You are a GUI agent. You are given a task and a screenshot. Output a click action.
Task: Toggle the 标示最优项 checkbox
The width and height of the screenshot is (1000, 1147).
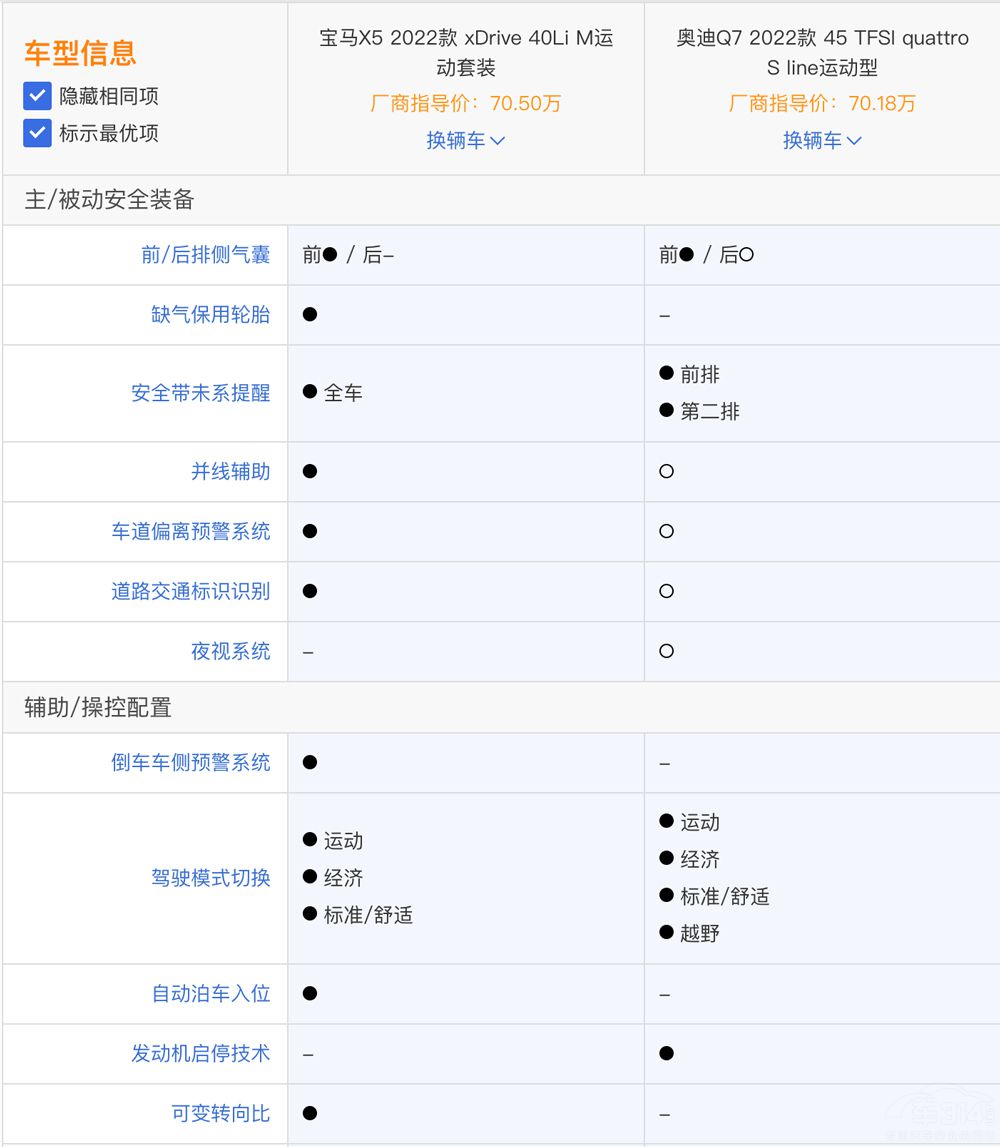[x=37, y=133]
